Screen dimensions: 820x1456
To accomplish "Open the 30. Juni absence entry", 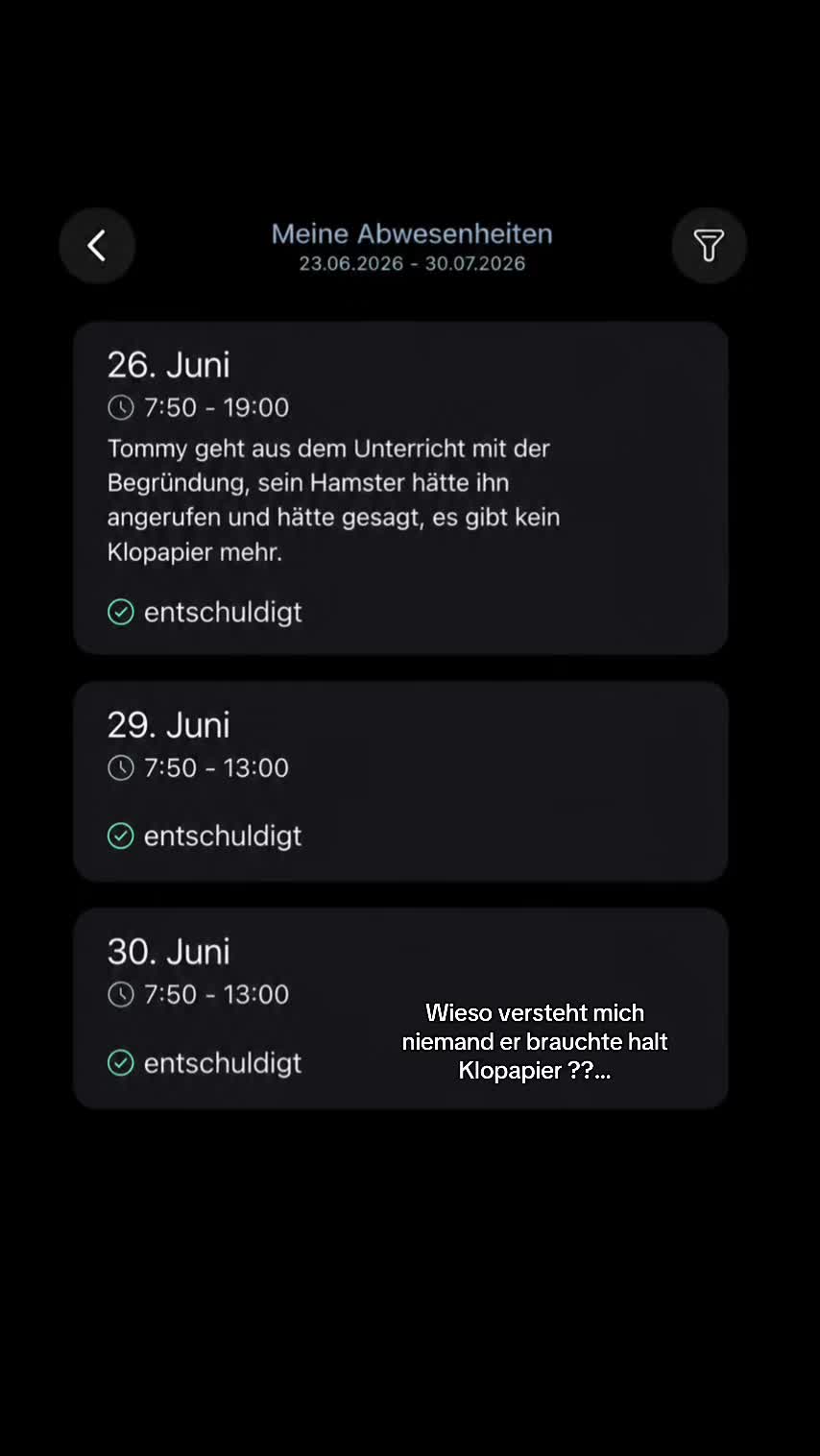I will (x=400, y=1008).
